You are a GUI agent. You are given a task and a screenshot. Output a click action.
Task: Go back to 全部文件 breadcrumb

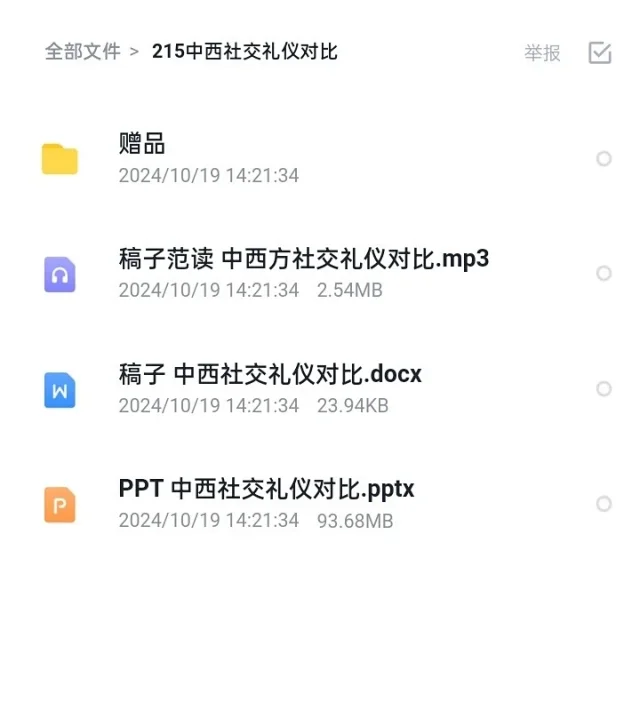[82, 52]
